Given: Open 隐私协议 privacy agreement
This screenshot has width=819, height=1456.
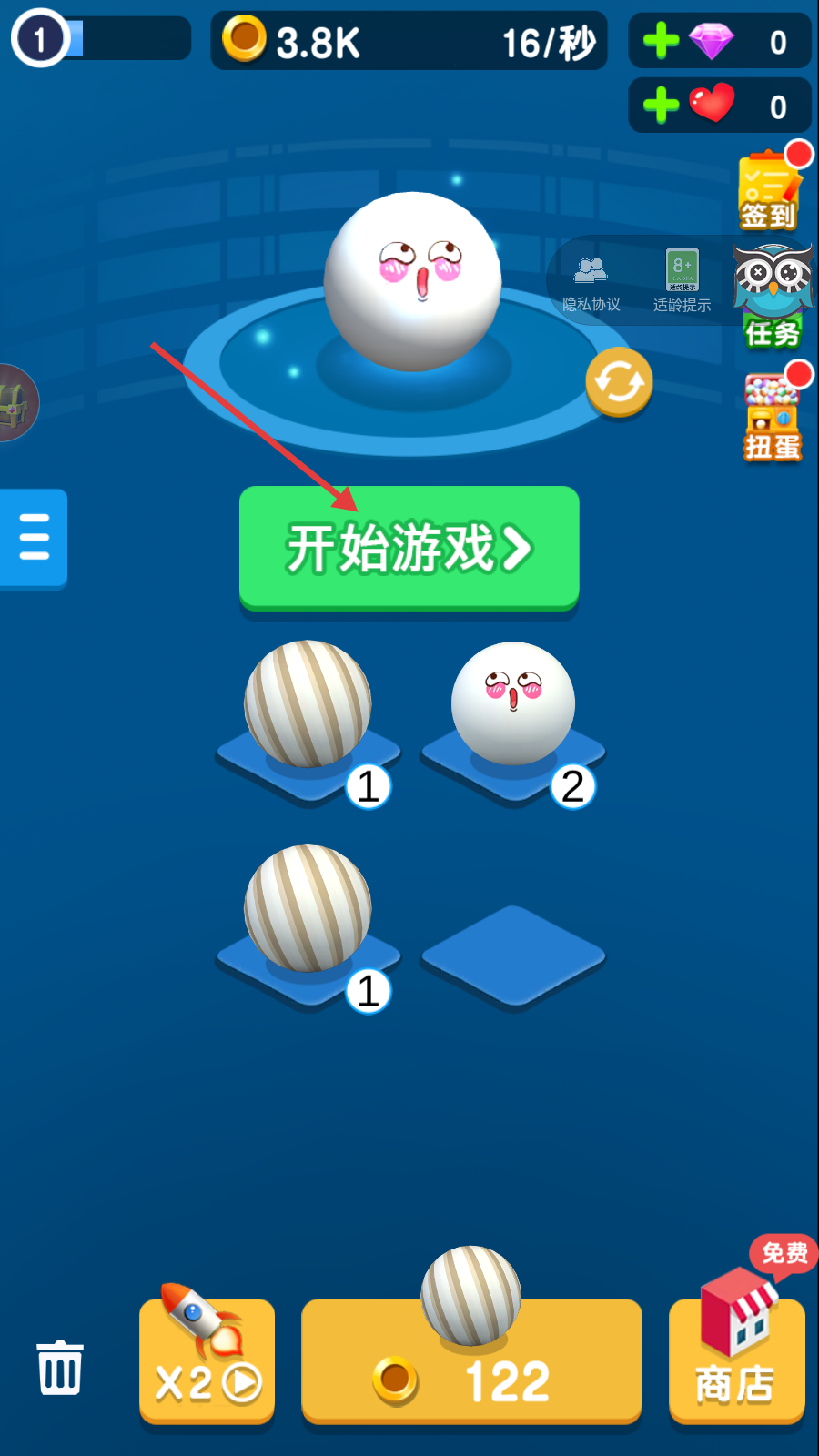Looking at the screenshot, I should coord(591,282).
